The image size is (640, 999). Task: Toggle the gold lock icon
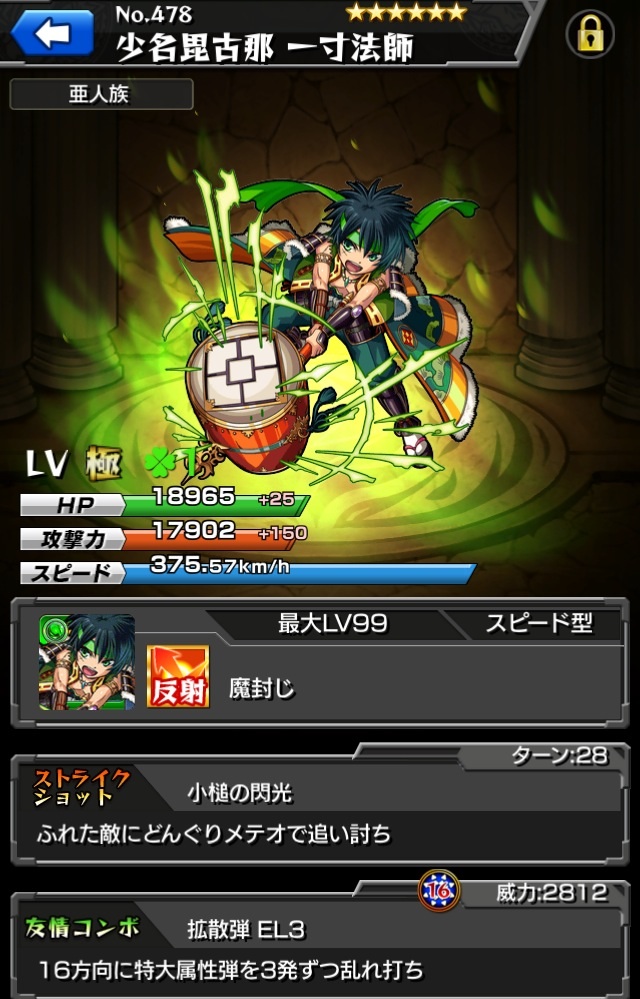[x=590, y=35]
